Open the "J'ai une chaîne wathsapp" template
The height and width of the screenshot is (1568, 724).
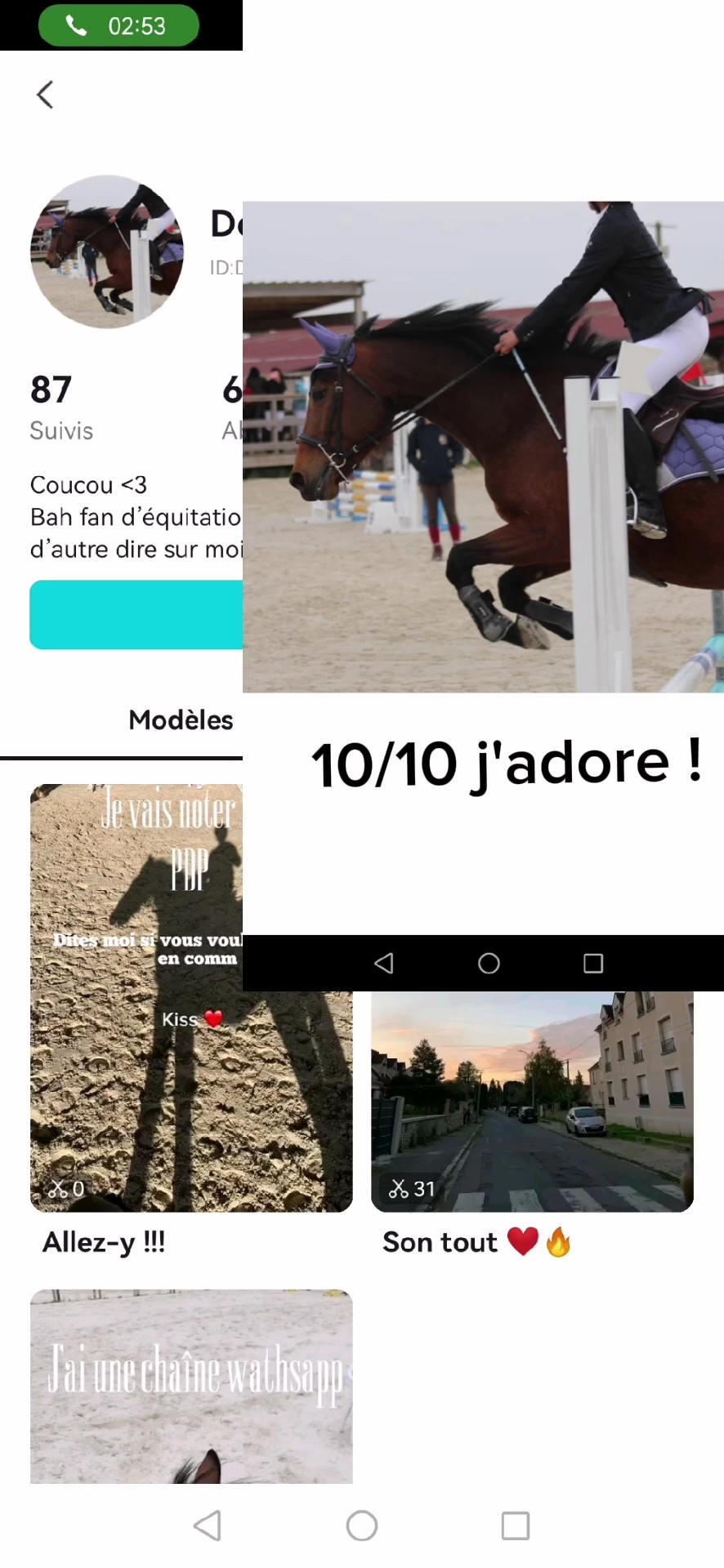click(191, 1387)
